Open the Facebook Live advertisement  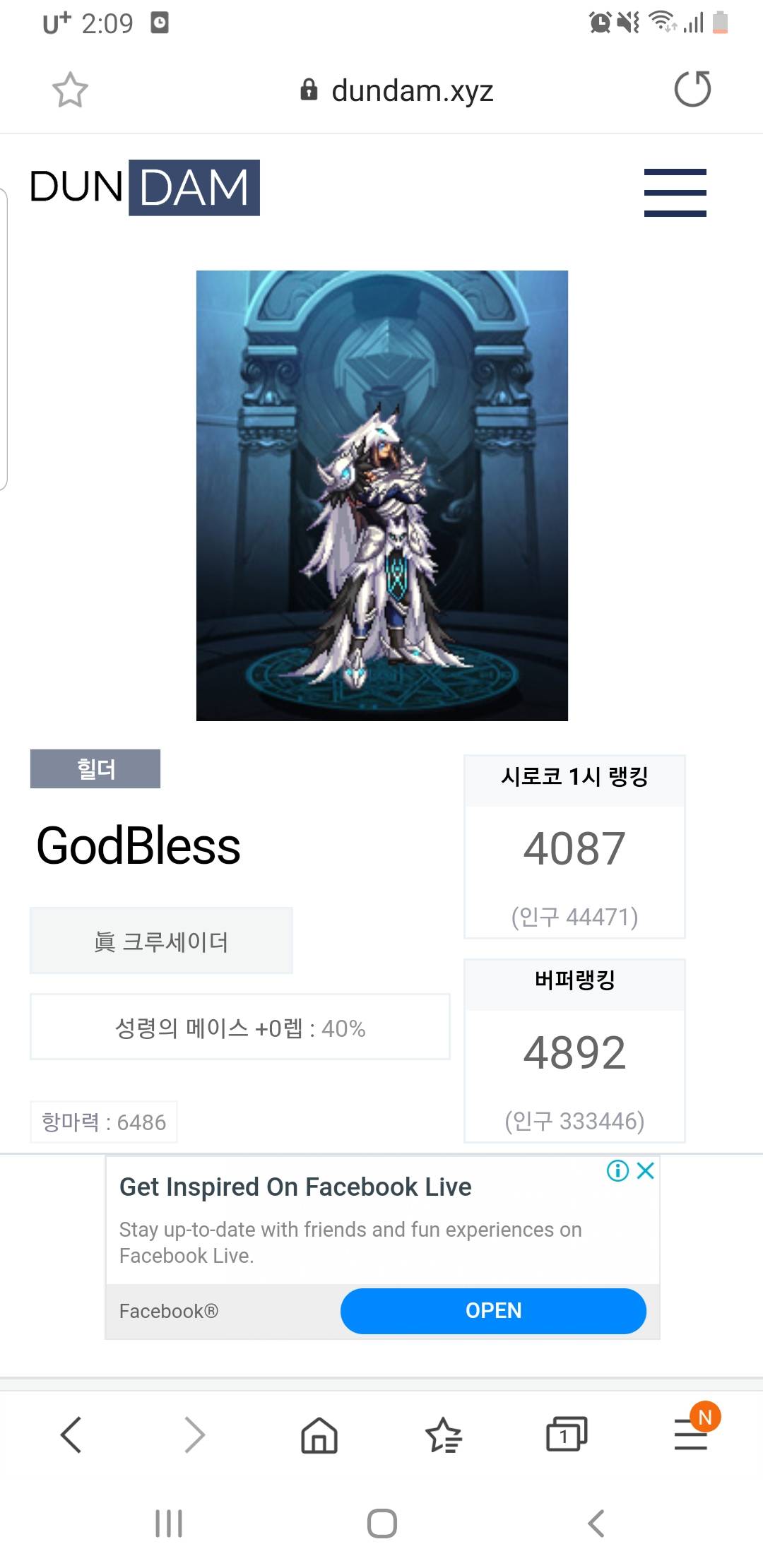[x=492, y=1311]
